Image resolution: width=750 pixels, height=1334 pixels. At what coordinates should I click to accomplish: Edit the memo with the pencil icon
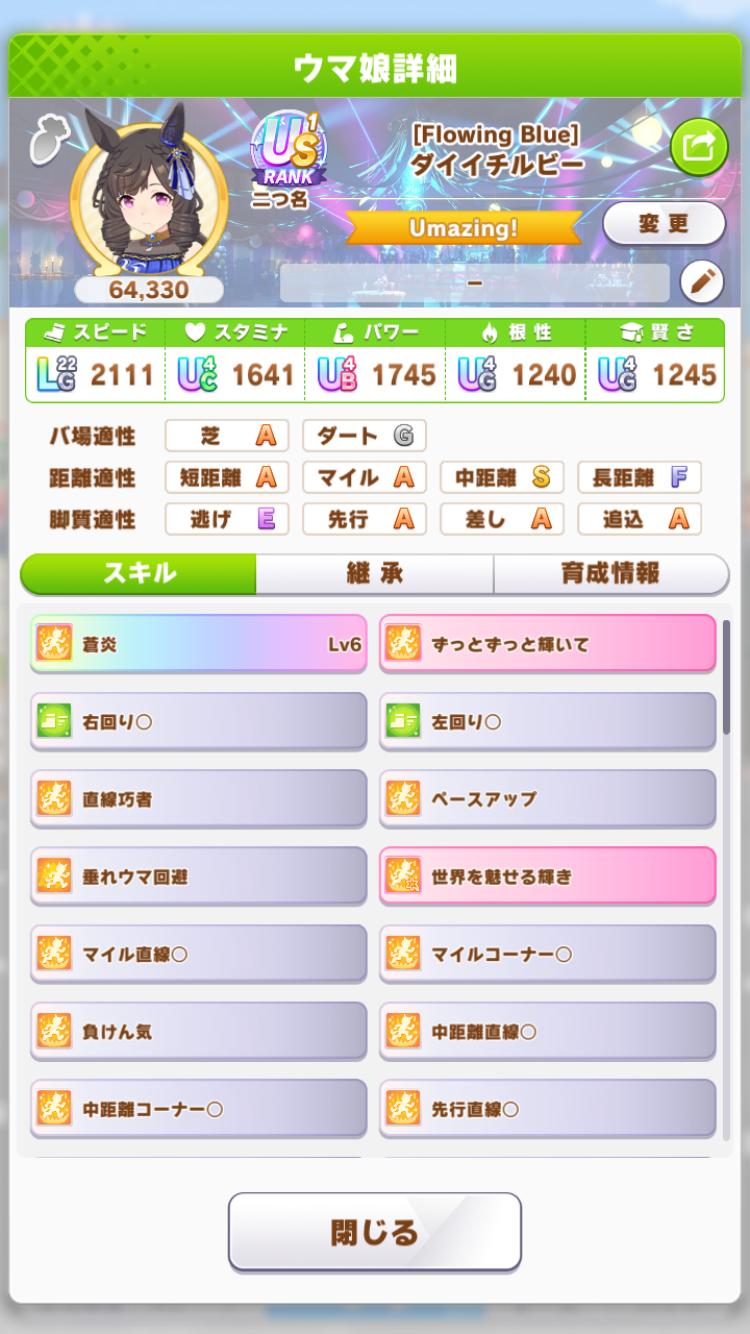(x=701, y=283)
